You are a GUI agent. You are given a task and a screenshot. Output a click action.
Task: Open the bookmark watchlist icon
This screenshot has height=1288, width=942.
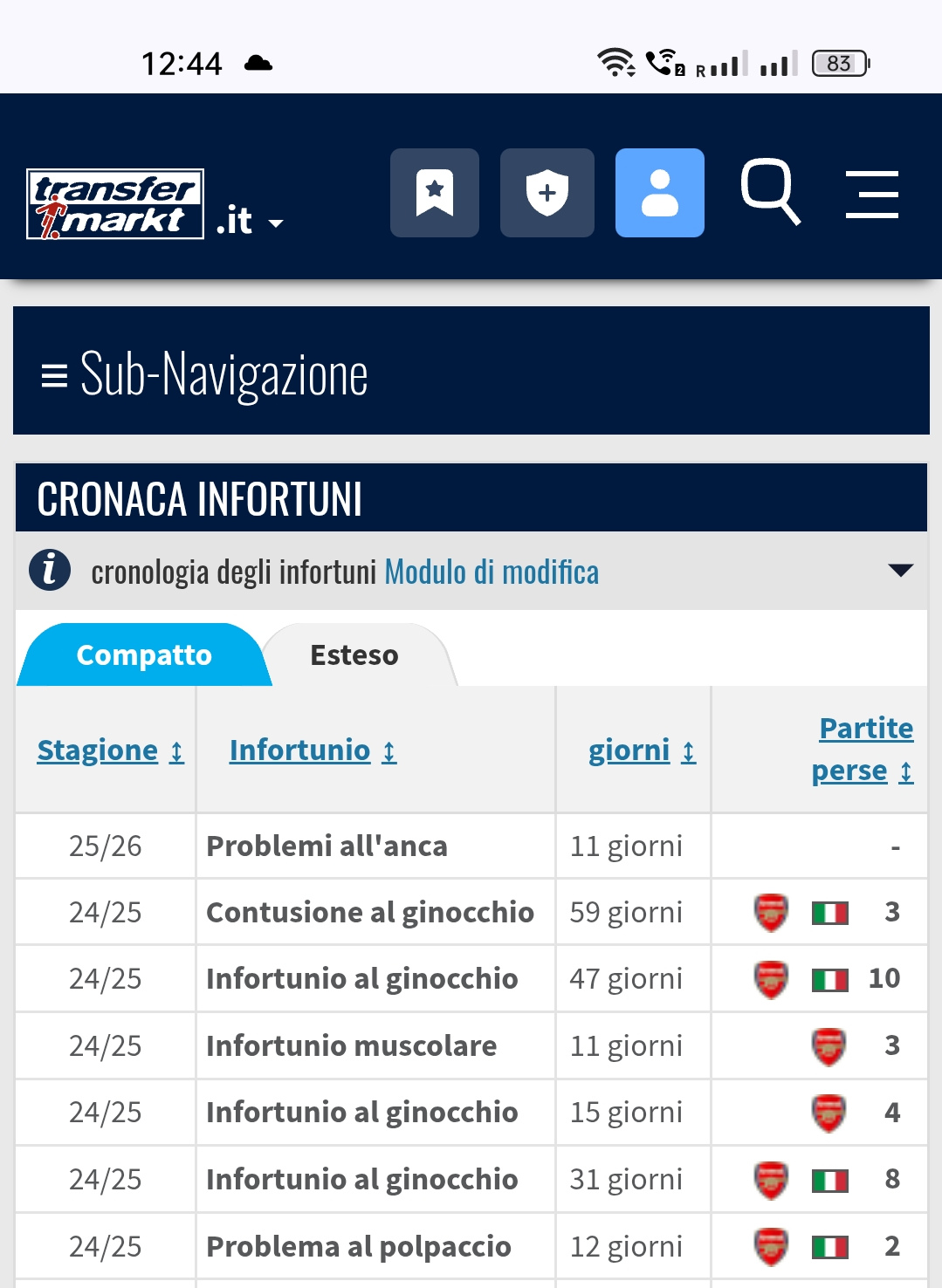[435, 193]
